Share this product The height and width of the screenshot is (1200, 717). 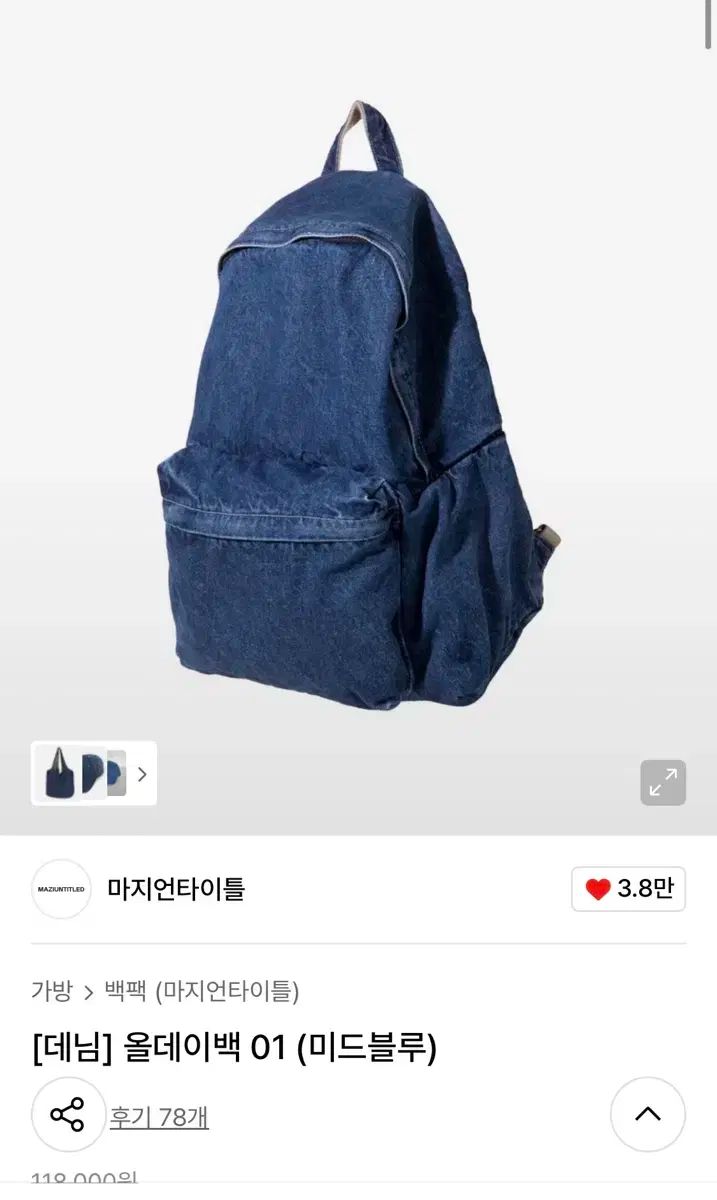(x=68, y=1114)
